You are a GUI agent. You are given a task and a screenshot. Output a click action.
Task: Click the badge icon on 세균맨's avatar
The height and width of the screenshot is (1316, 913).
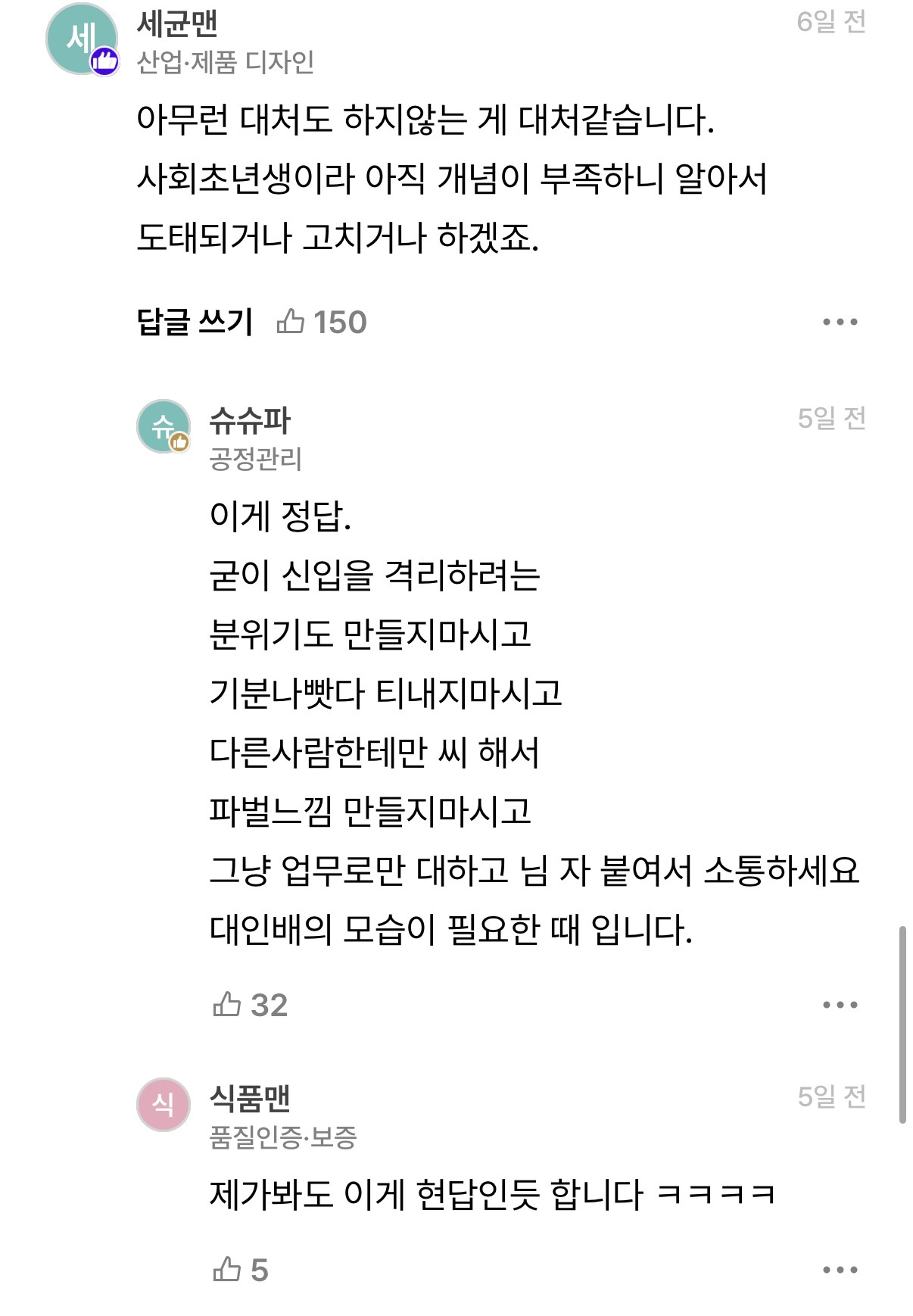[105, 61]
